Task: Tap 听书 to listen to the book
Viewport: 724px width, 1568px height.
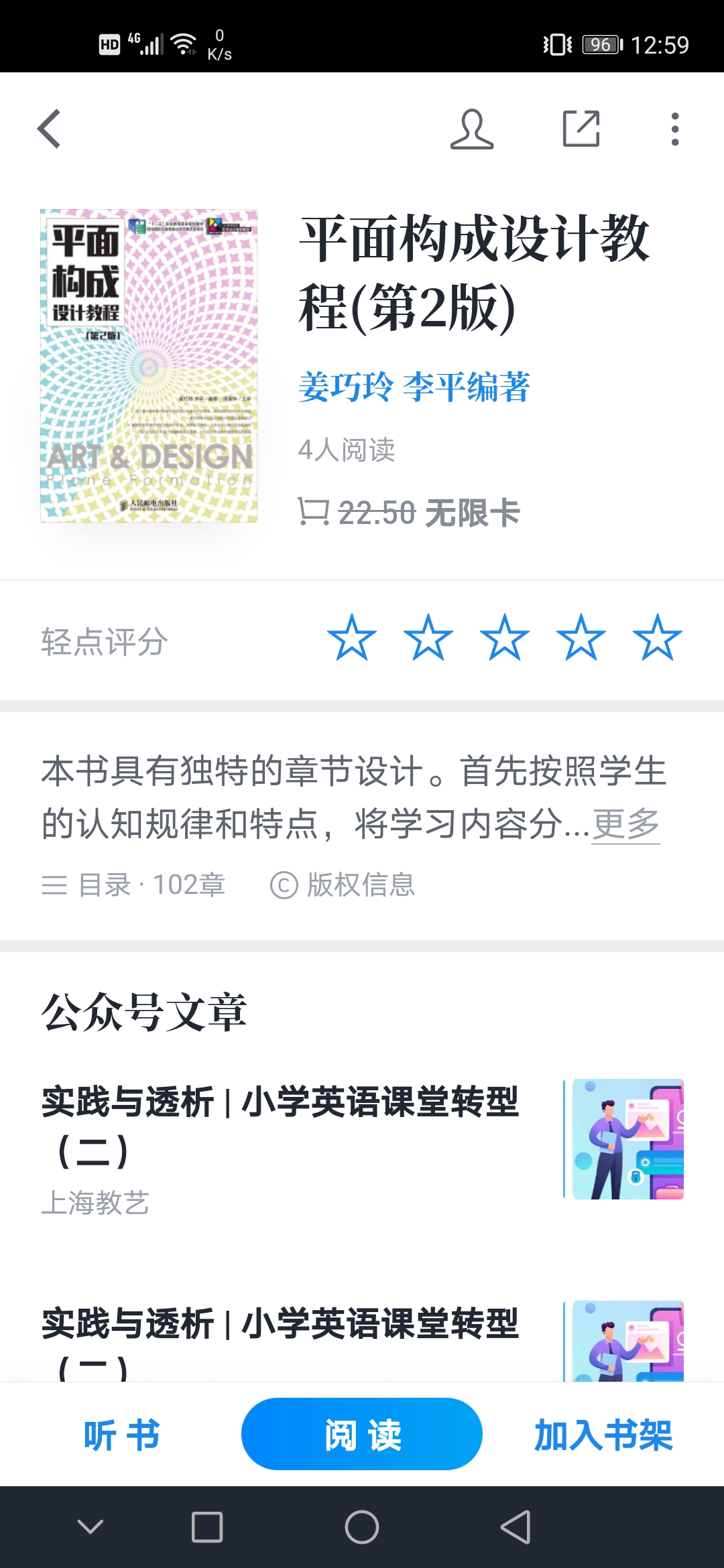Action: click(121, 1435)
